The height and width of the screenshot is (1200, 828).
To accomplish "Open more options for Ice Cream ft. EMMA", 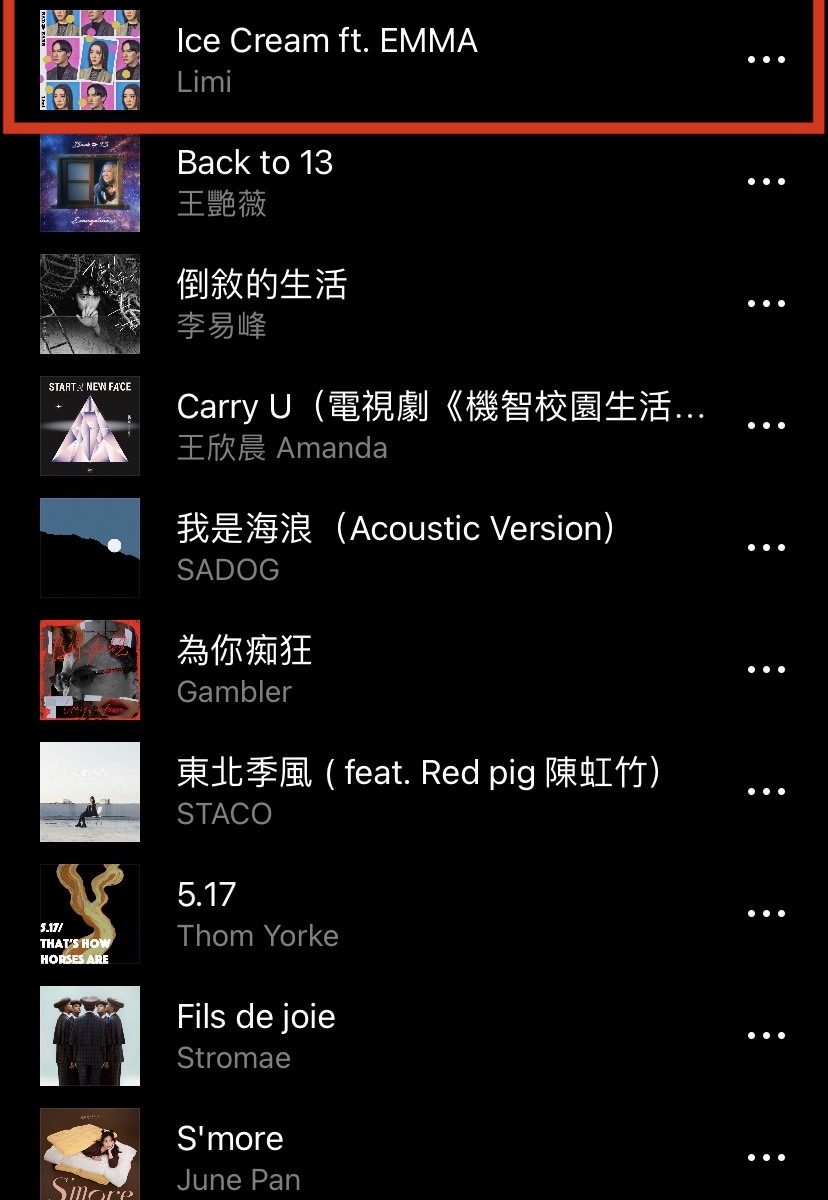I will 766,60.
